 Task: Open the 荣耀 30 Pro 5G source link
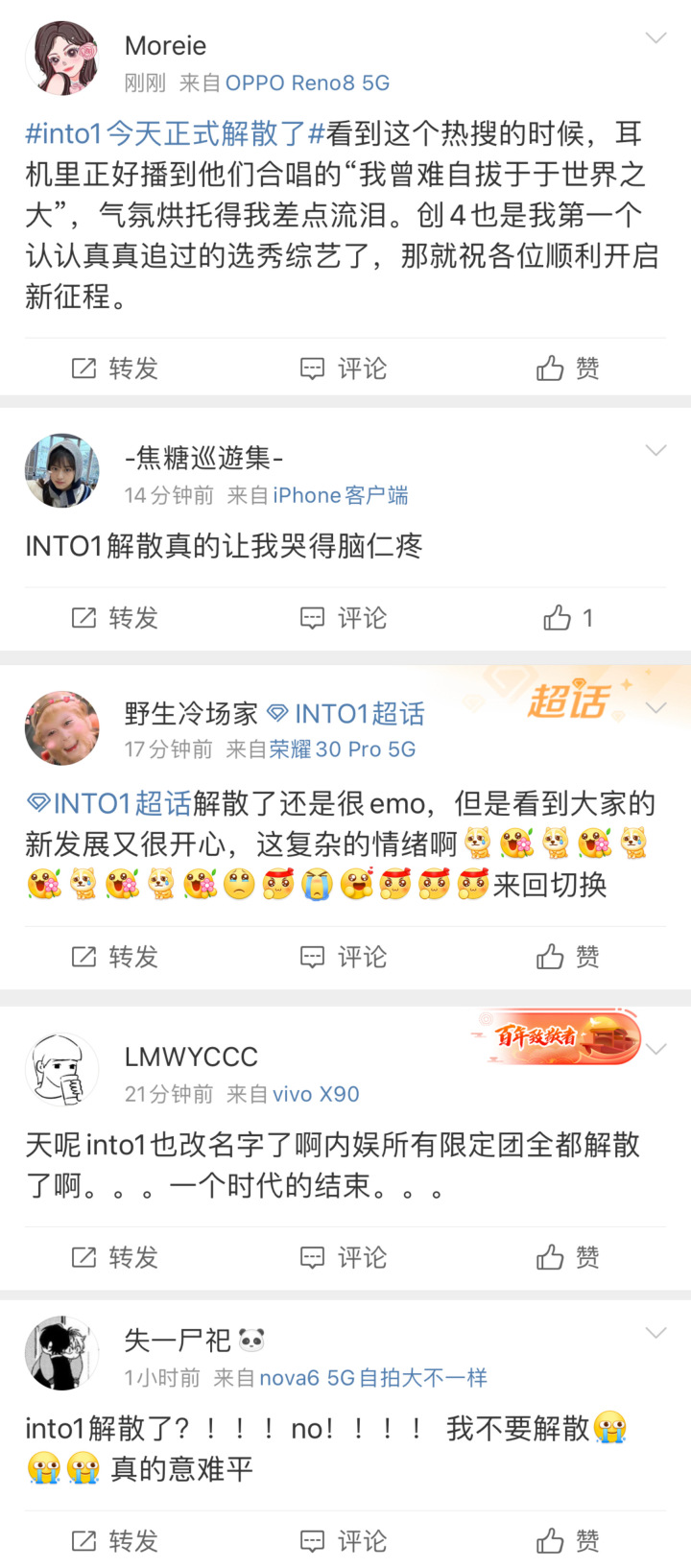pyautogui.click(x=342, y=749)
